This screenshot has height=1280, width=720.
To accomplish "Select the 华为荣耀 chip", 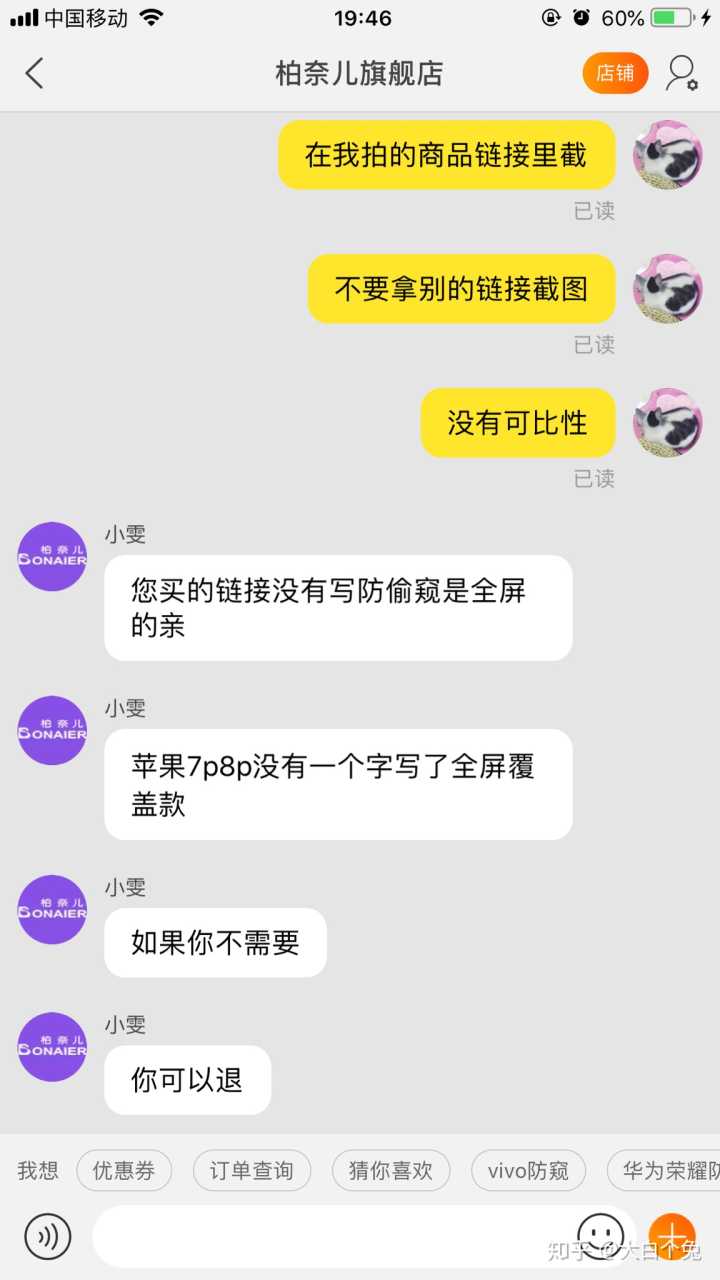I will point(665,1170).
